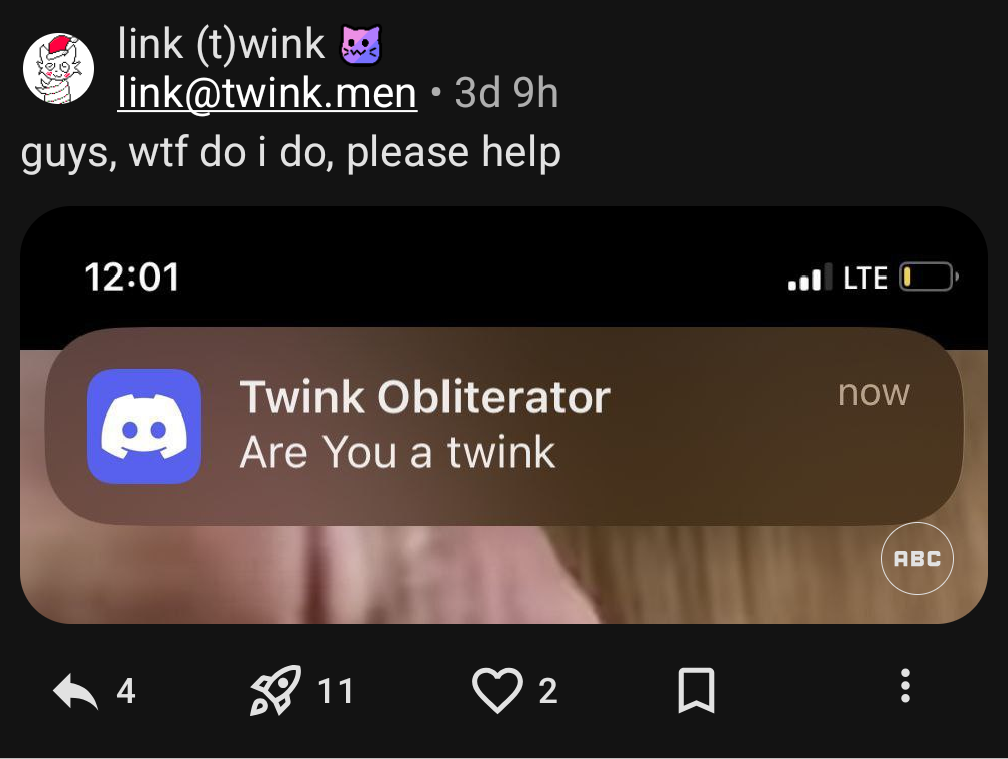Screen dimensions: 1008x759
Task: Show the image ABC alt text badge
Action: tap(917, 559)
